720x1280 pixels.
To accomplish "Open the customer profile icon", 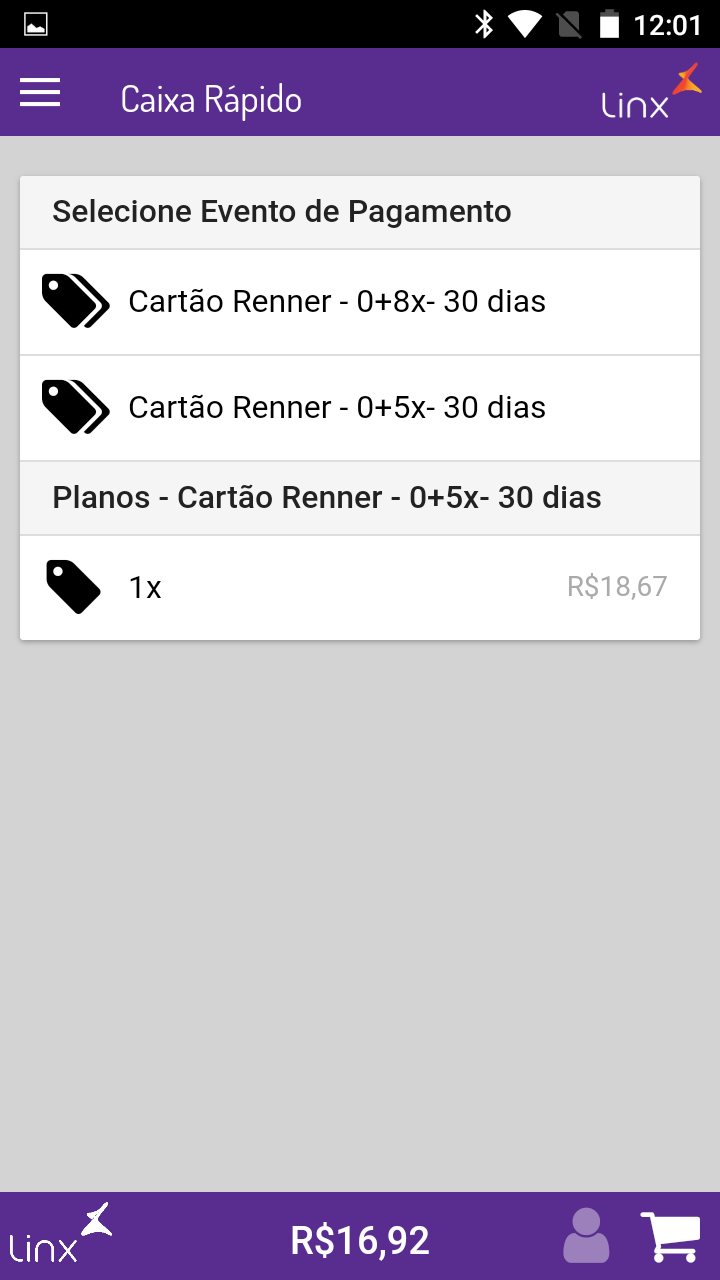I will pos(586,1236).
